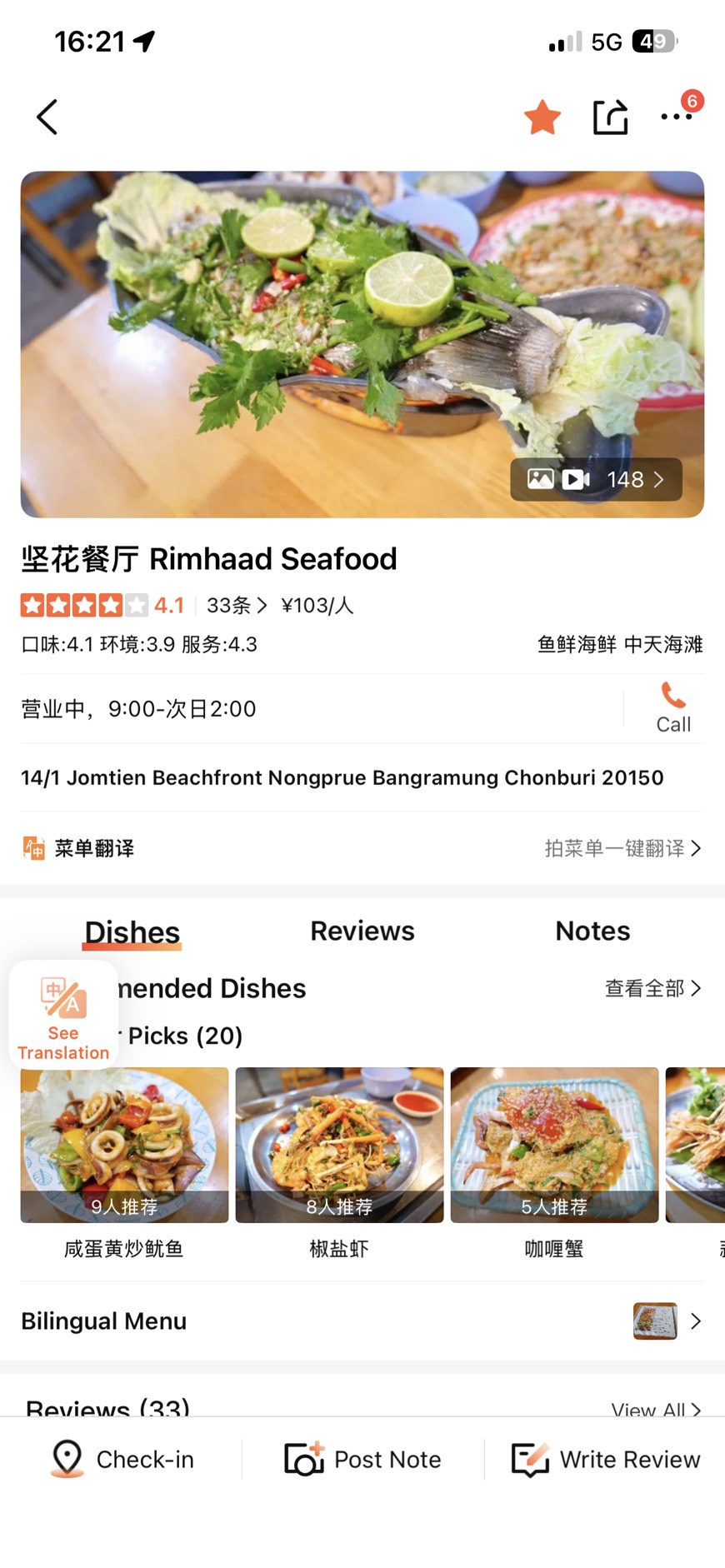This screenshot has width=725, height=1568.
Task: Tap the star to favorite the restaurant
Action: [x=542, y=117]
